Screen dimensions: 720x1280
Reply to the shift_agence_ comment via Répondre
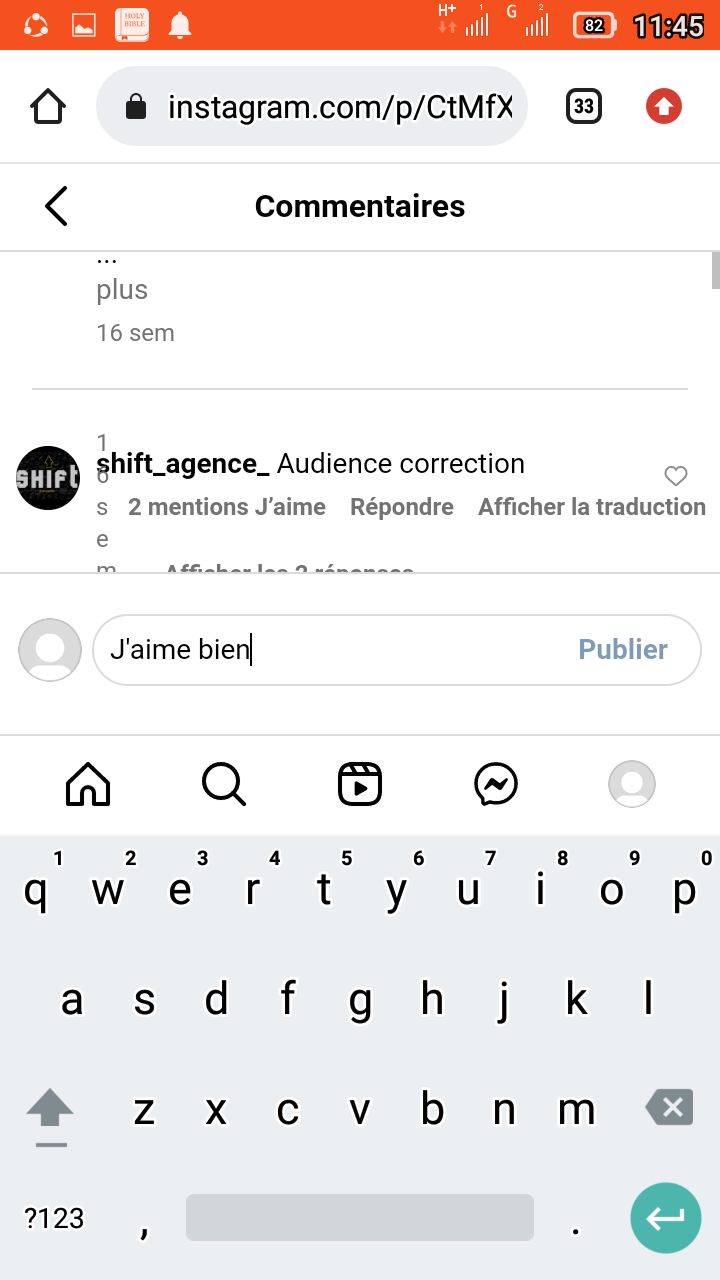coord(401,507)
